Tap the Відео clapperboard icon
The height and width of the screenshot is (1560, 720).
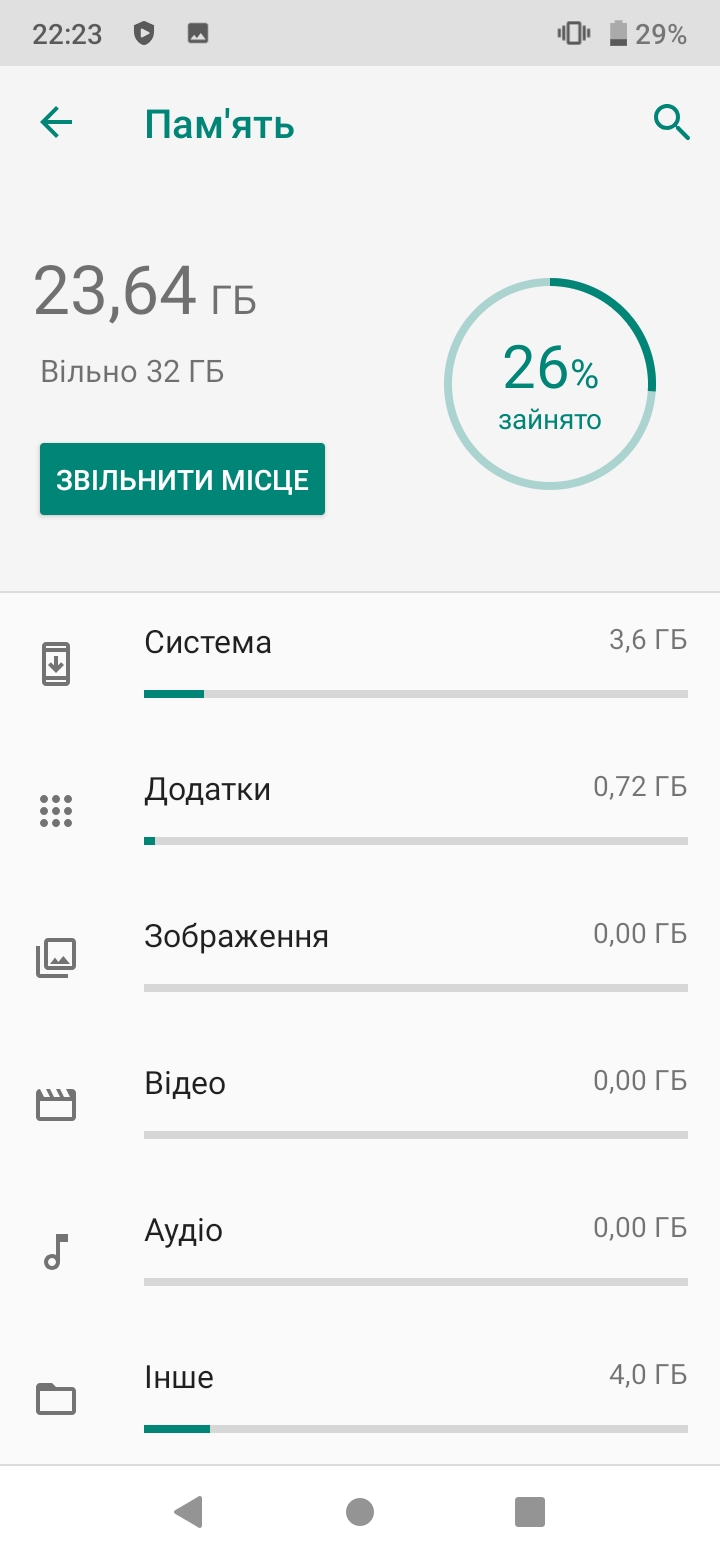pyautogui.click(x=57, y=1104)
